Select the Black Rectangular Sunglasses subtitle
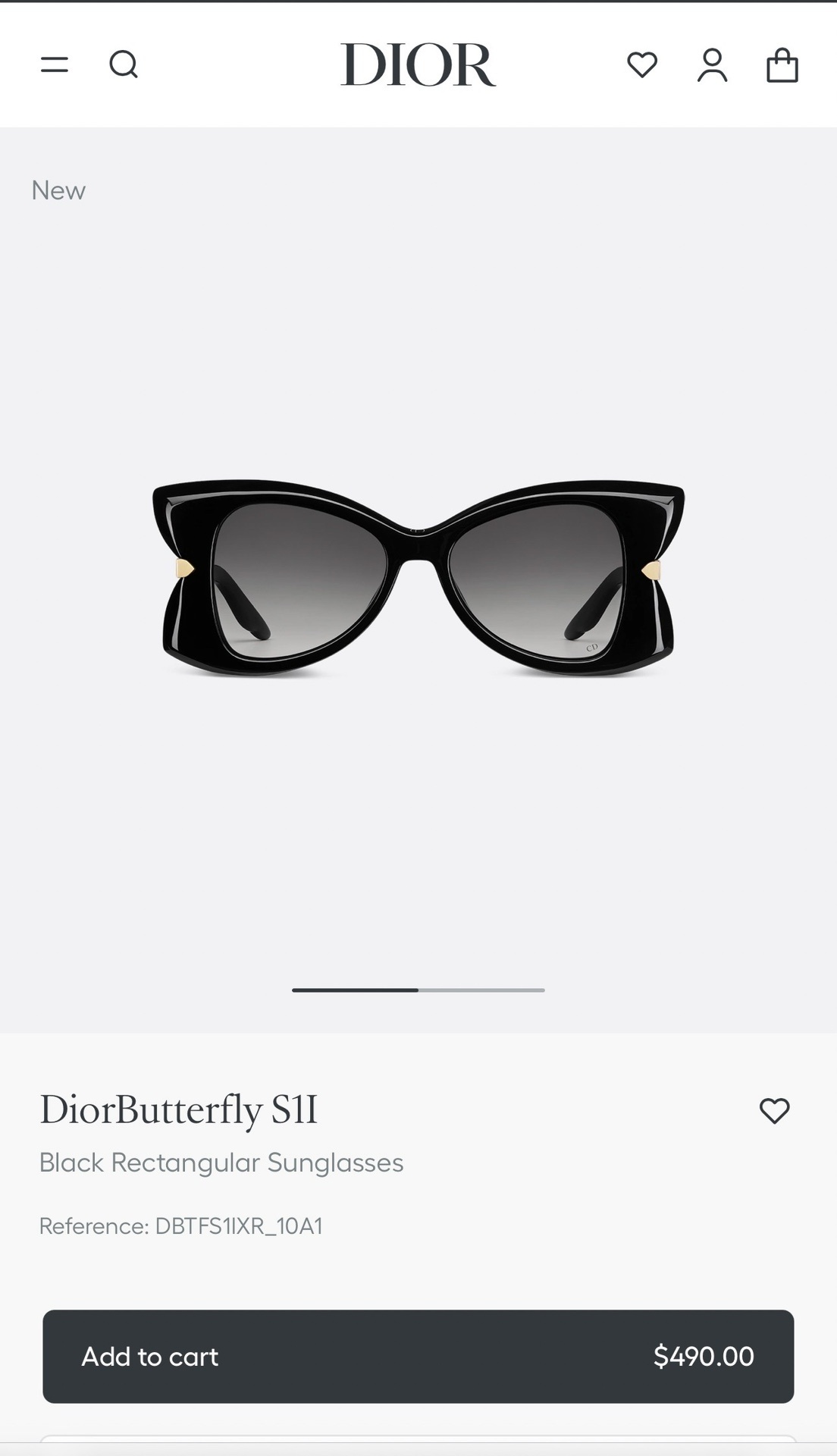Screen dimensions: 837x1456 point(222,1163)
